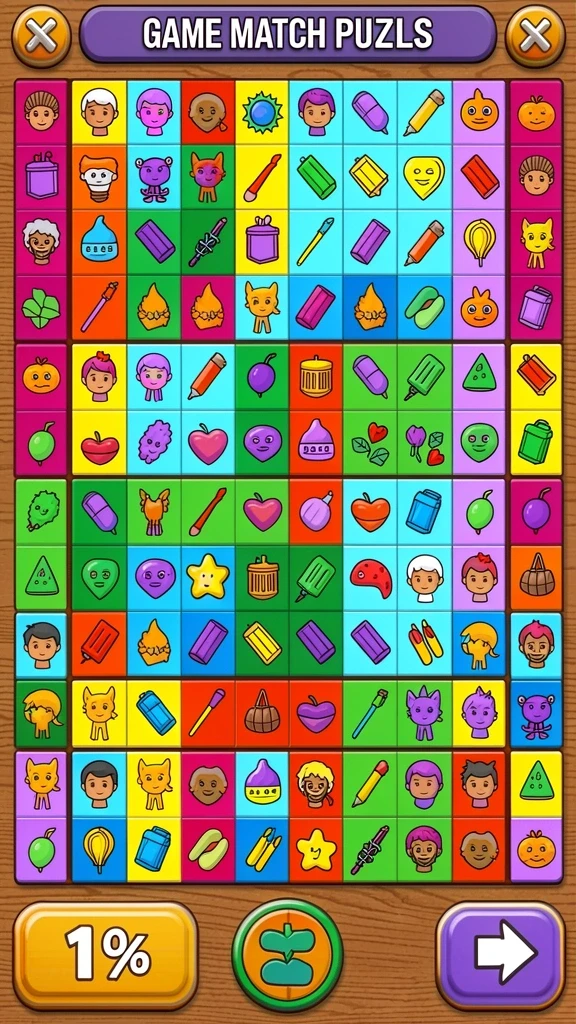Select the purple grape cluster tile
Viewport: 576px width, 1024px height.
click(x=154, y=443)
